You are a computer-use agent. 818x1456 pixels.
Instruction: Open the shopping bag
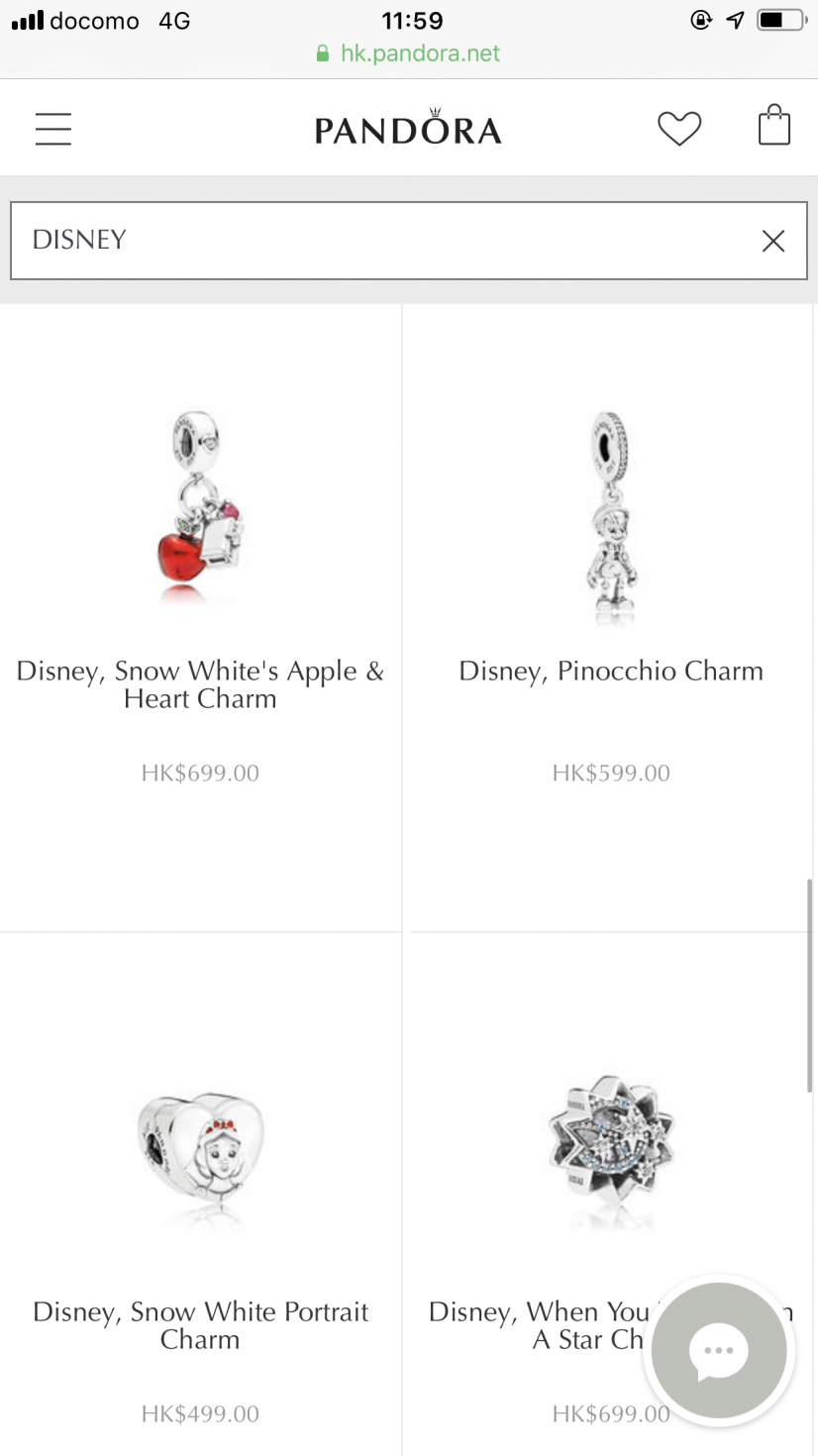click(x=773, y=127)
